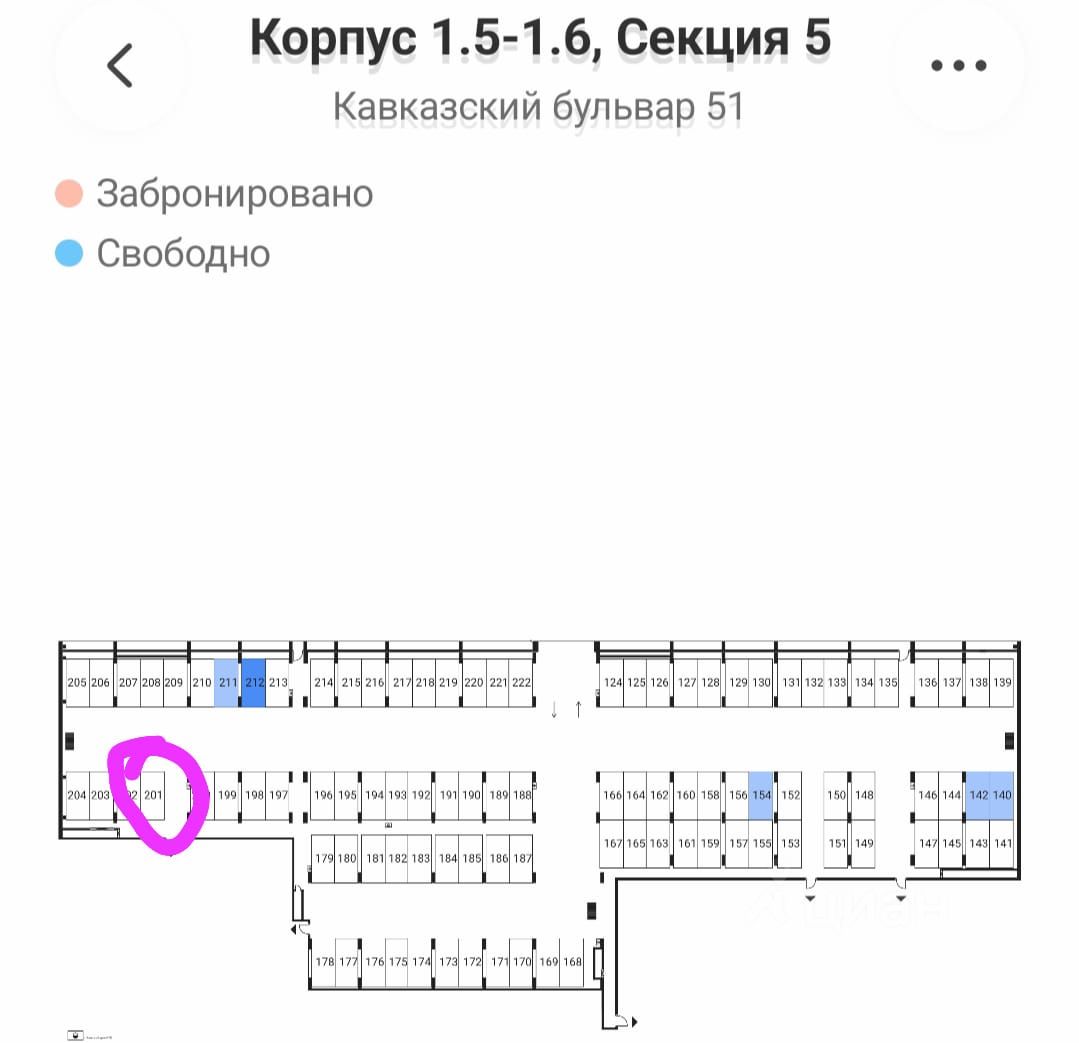Select free parking spot 211
This screenshot has width=1079, height=1043.
point(228,683)
